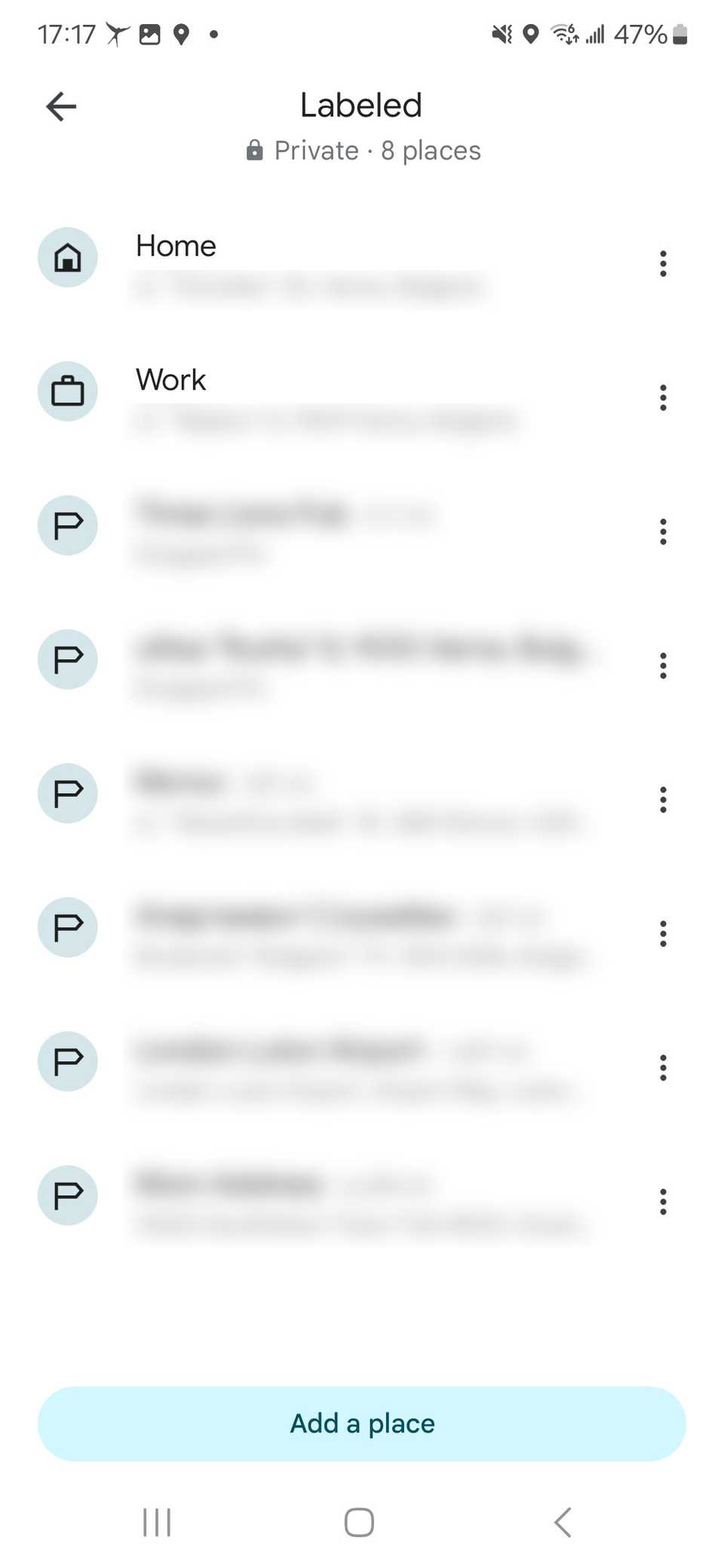This screenshot has width=724, height=1568.
Task: Tap the flag icon of the last labeled place
Action: (x=67, y=1196)
